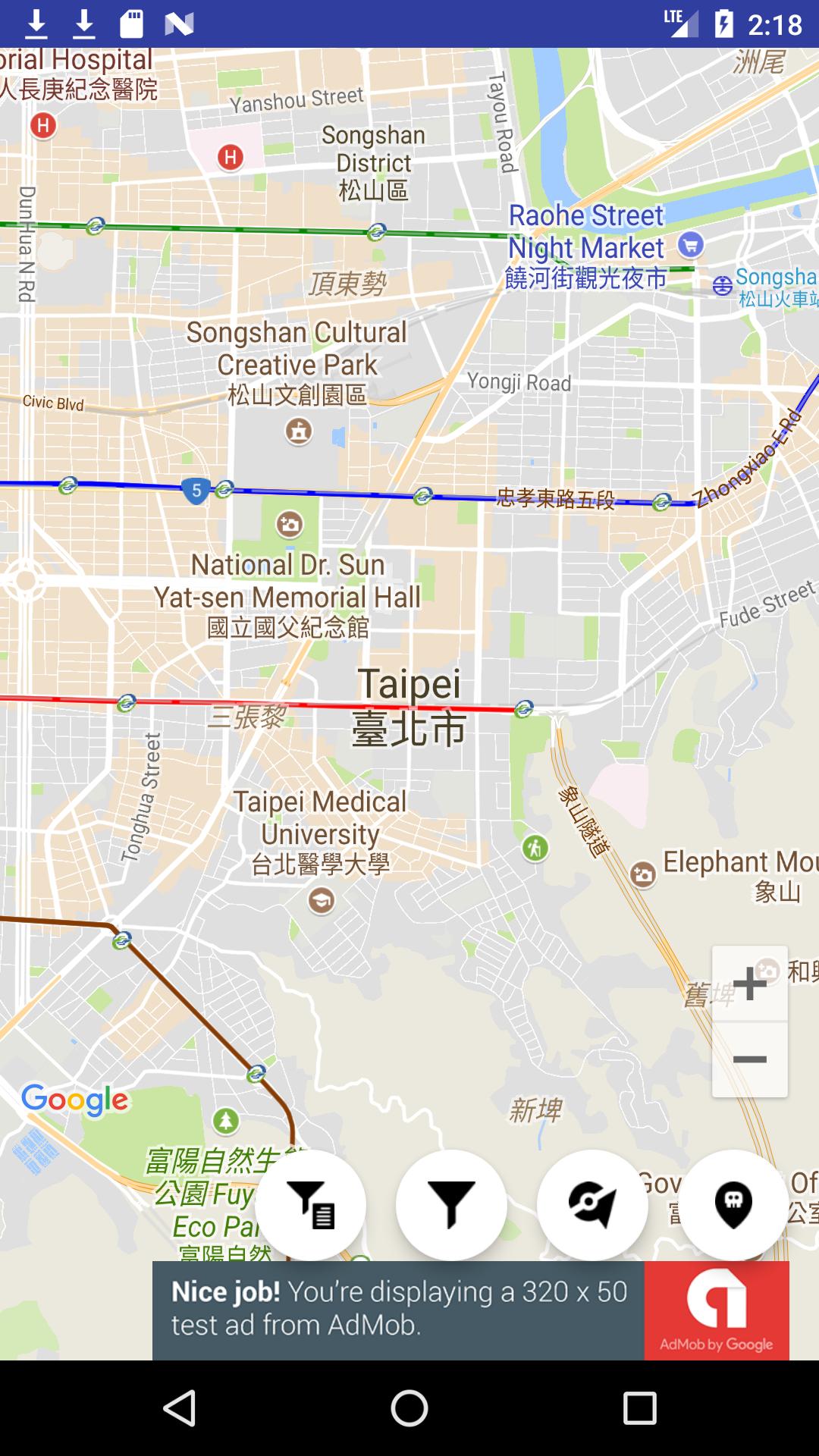
Task: Zoom in with the plus button
Action: point(749,984)
